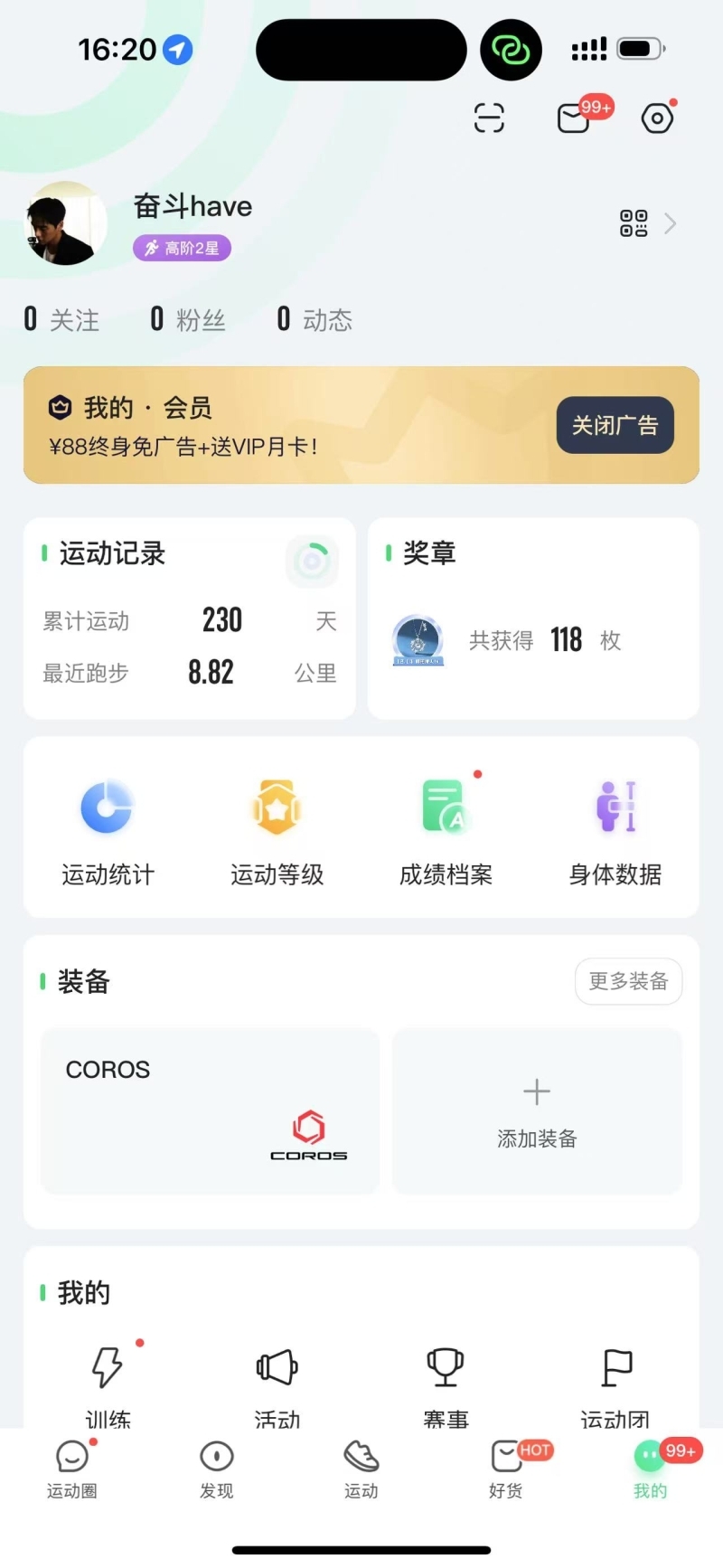Open the settings icon at top right
The width and height of the screenshot is (723, 1568).
coord(657,118)
